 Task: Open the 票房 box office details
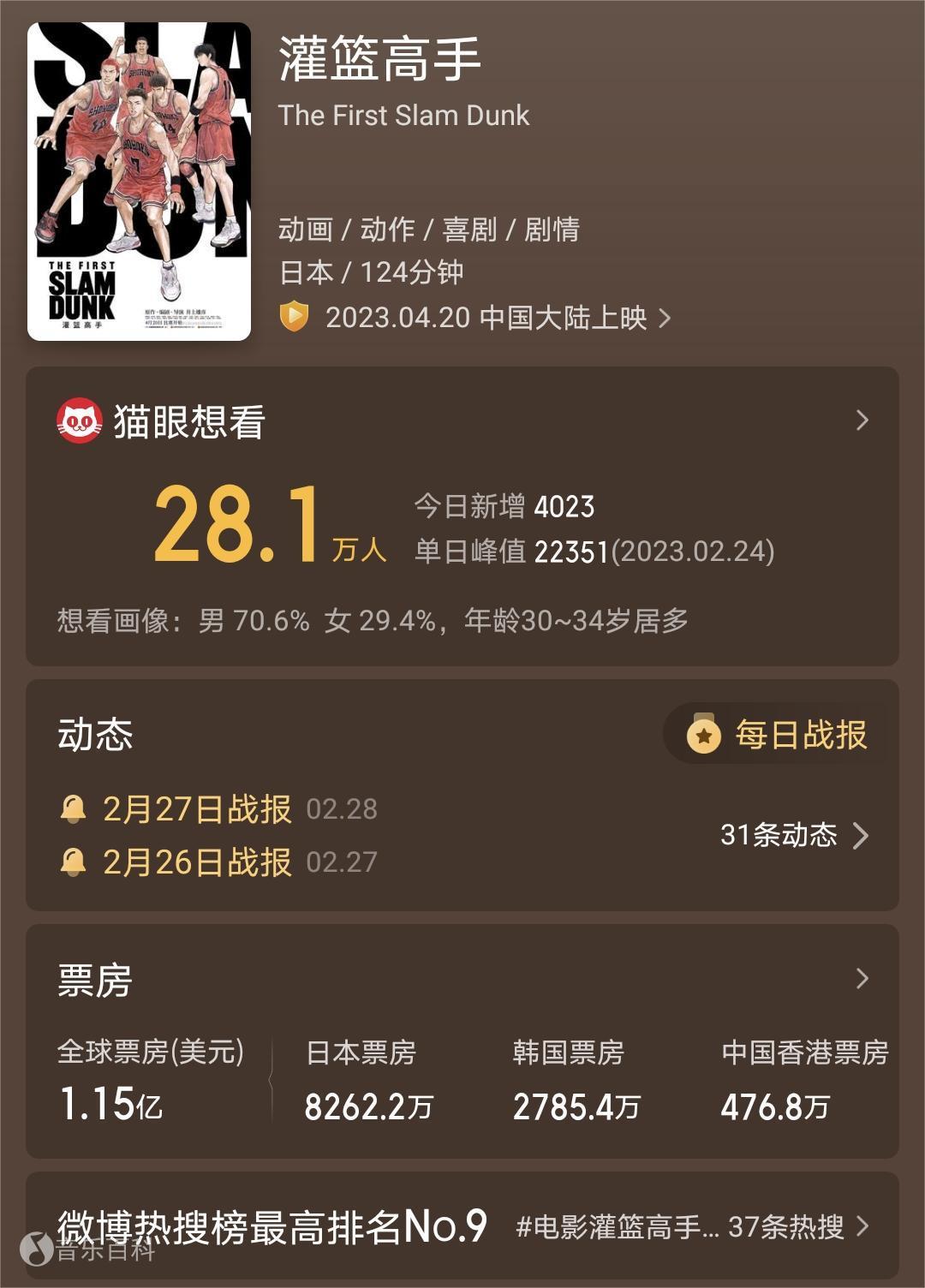(x=862, y=979)
